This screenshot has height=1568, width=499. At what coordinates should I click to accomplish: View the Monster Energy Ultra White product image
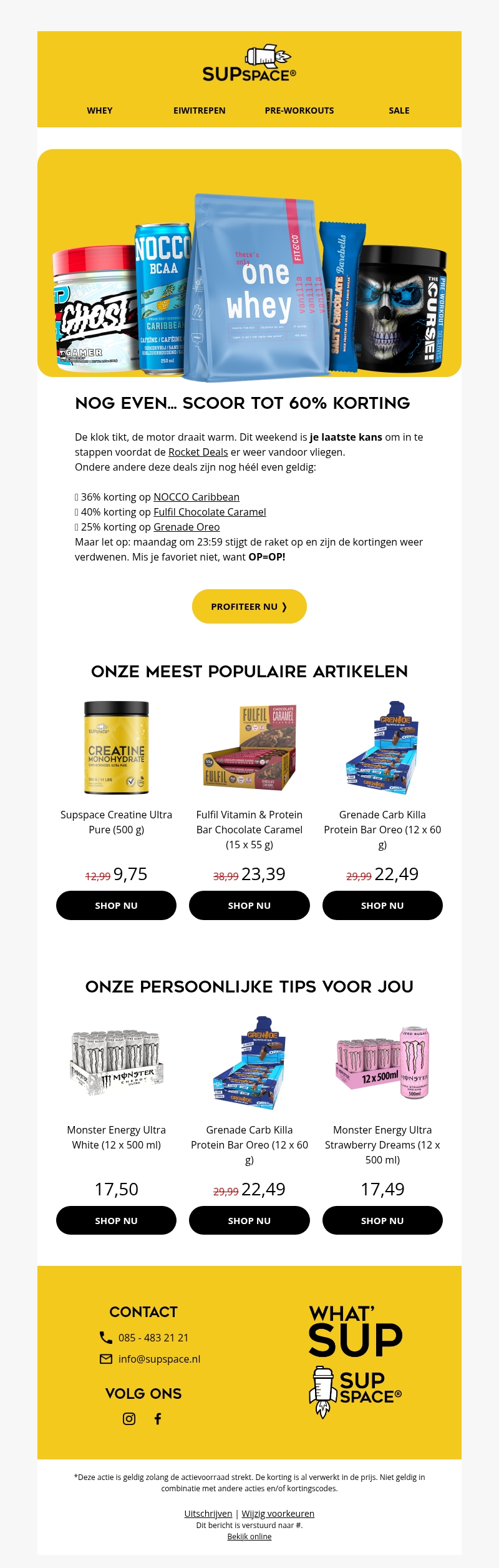[116, 1063]
